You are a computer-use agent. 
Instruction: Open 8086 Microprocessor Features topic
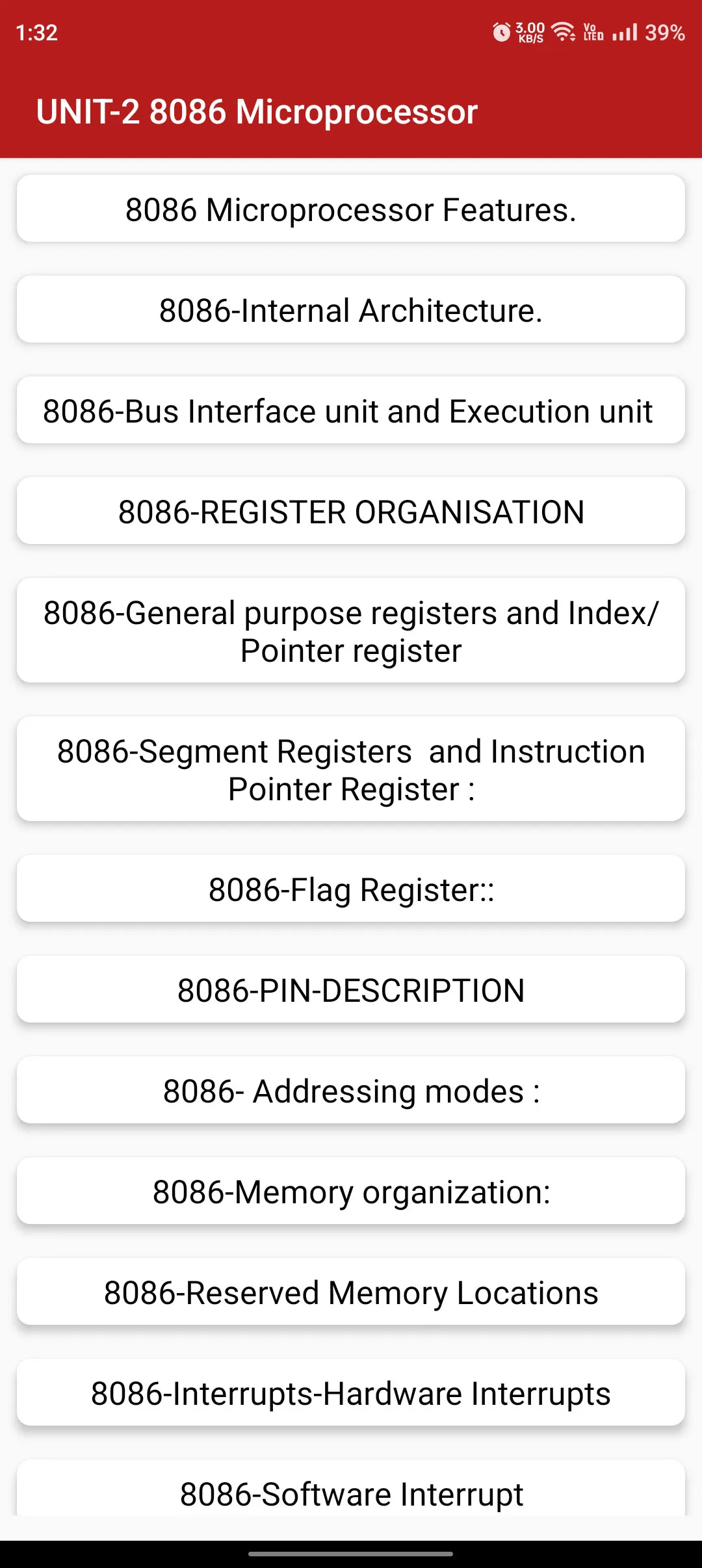coord(351,209)
